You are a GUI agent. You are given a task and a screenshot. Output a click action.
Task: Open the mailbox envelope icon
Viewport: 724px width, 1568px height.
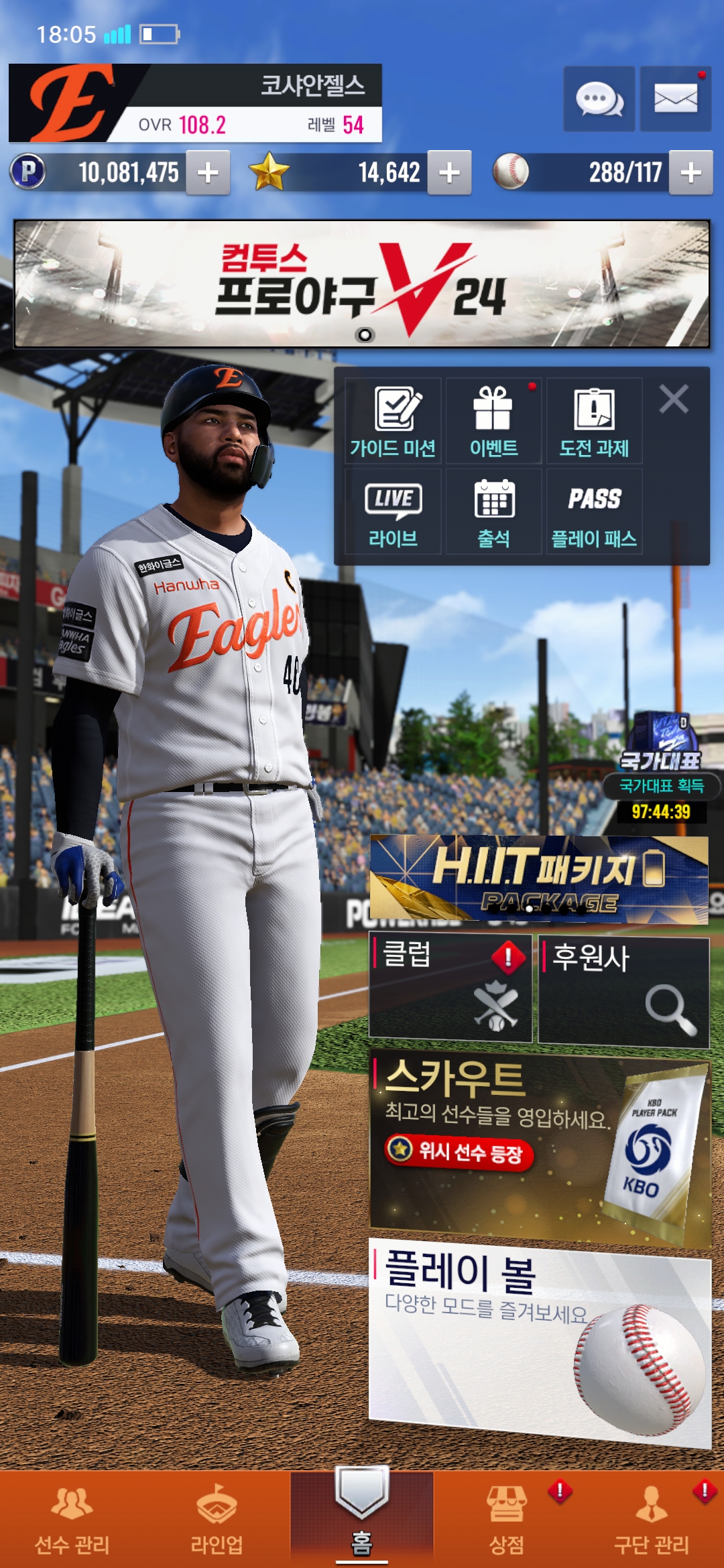pos(675,99)
